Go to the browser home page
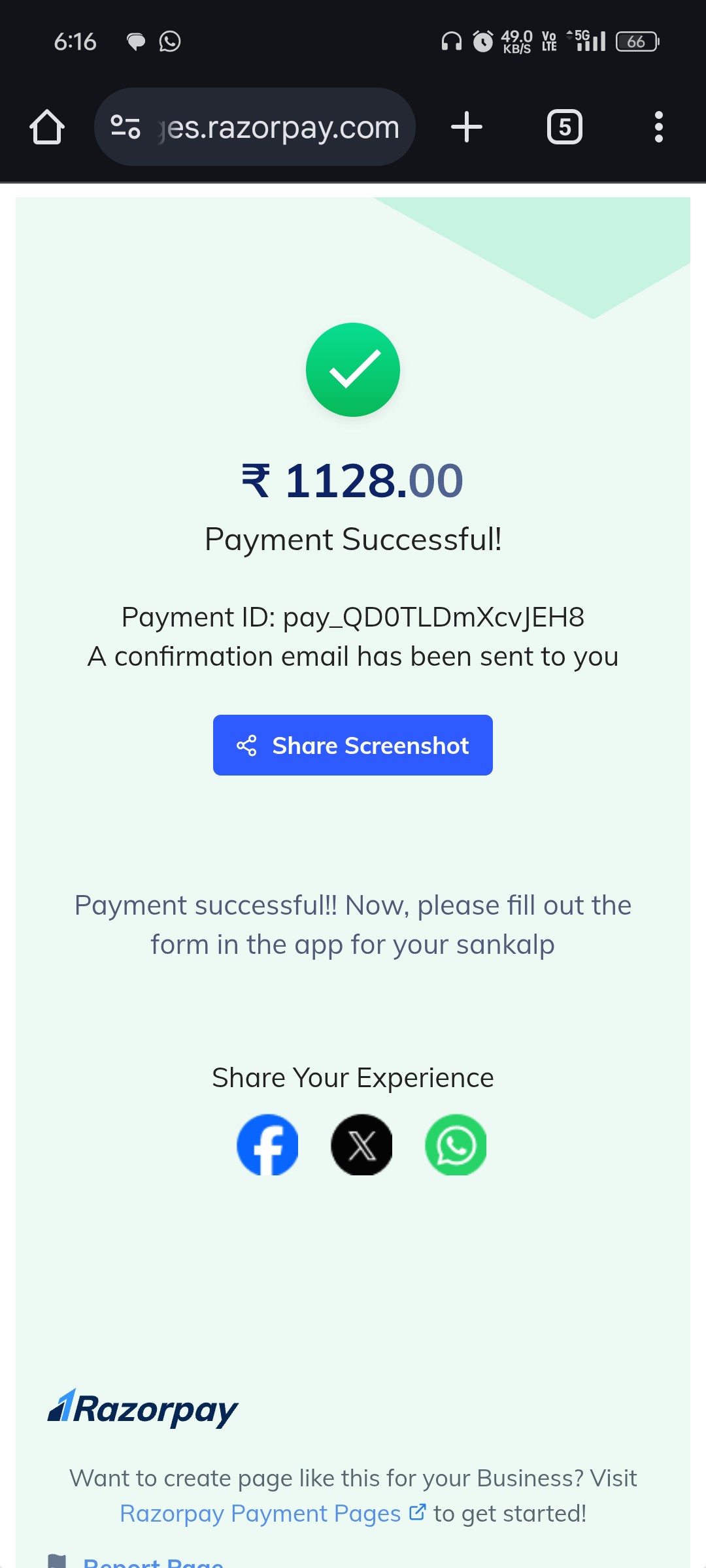This screenshot has width=706, height=1568. click(47, 127)
